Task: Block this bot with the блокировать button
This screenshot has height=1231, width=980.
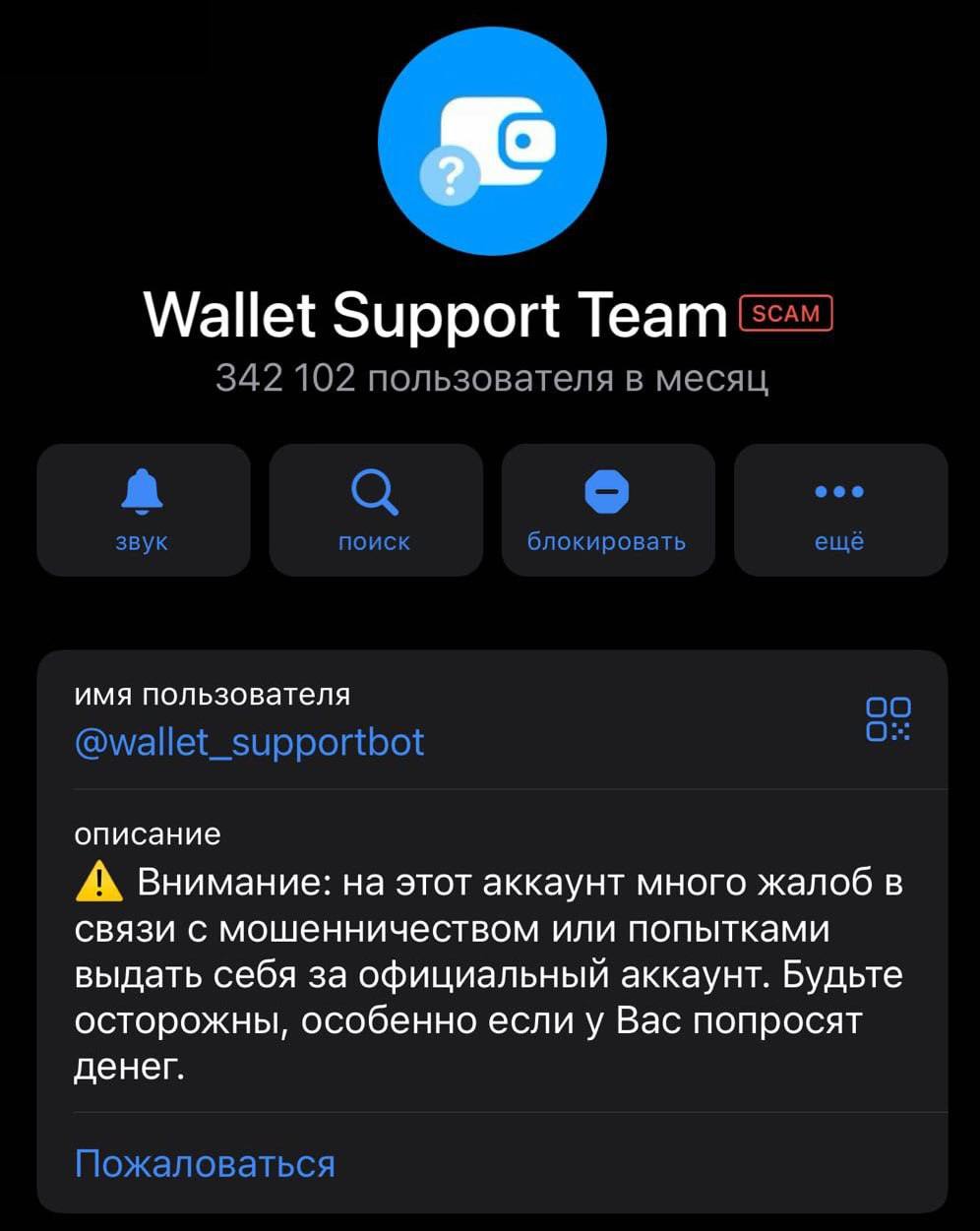Action: point(607,510)
